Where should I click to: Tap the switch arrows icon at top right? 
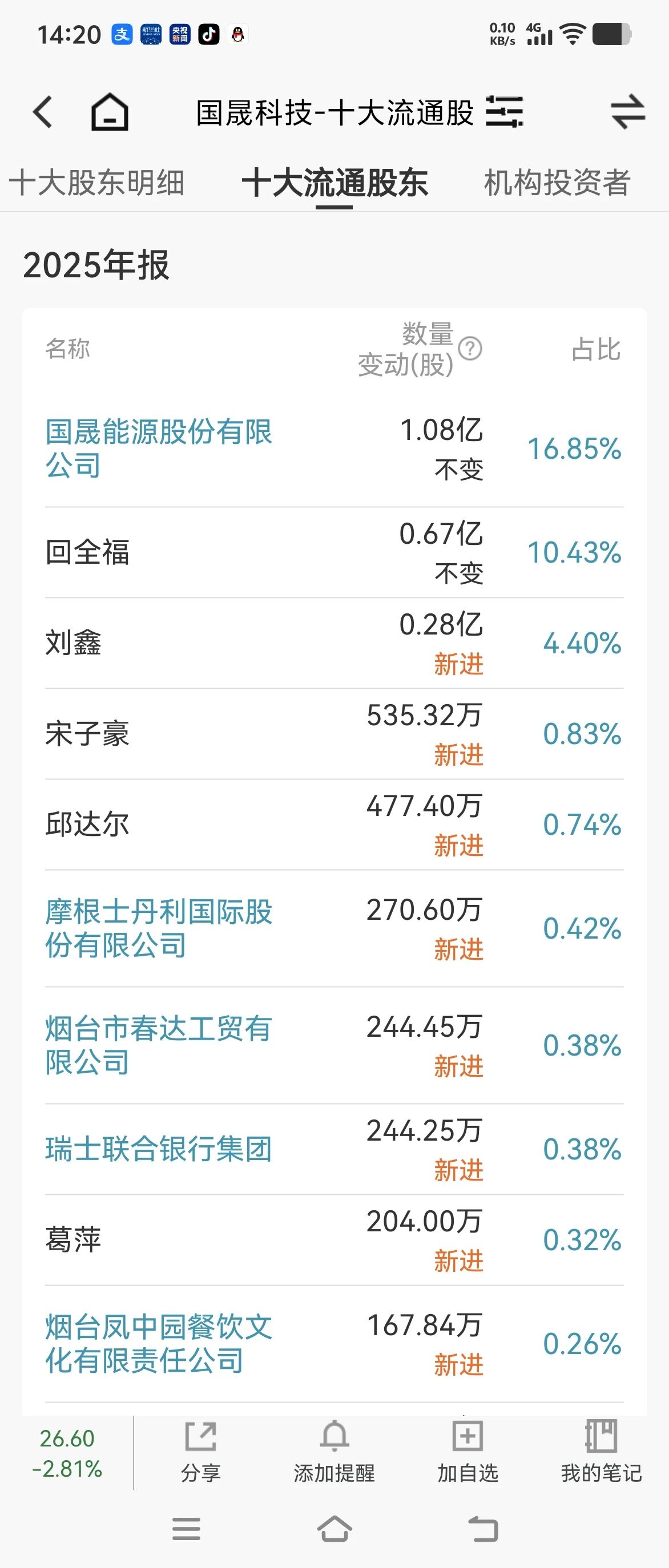click(627, 112)
